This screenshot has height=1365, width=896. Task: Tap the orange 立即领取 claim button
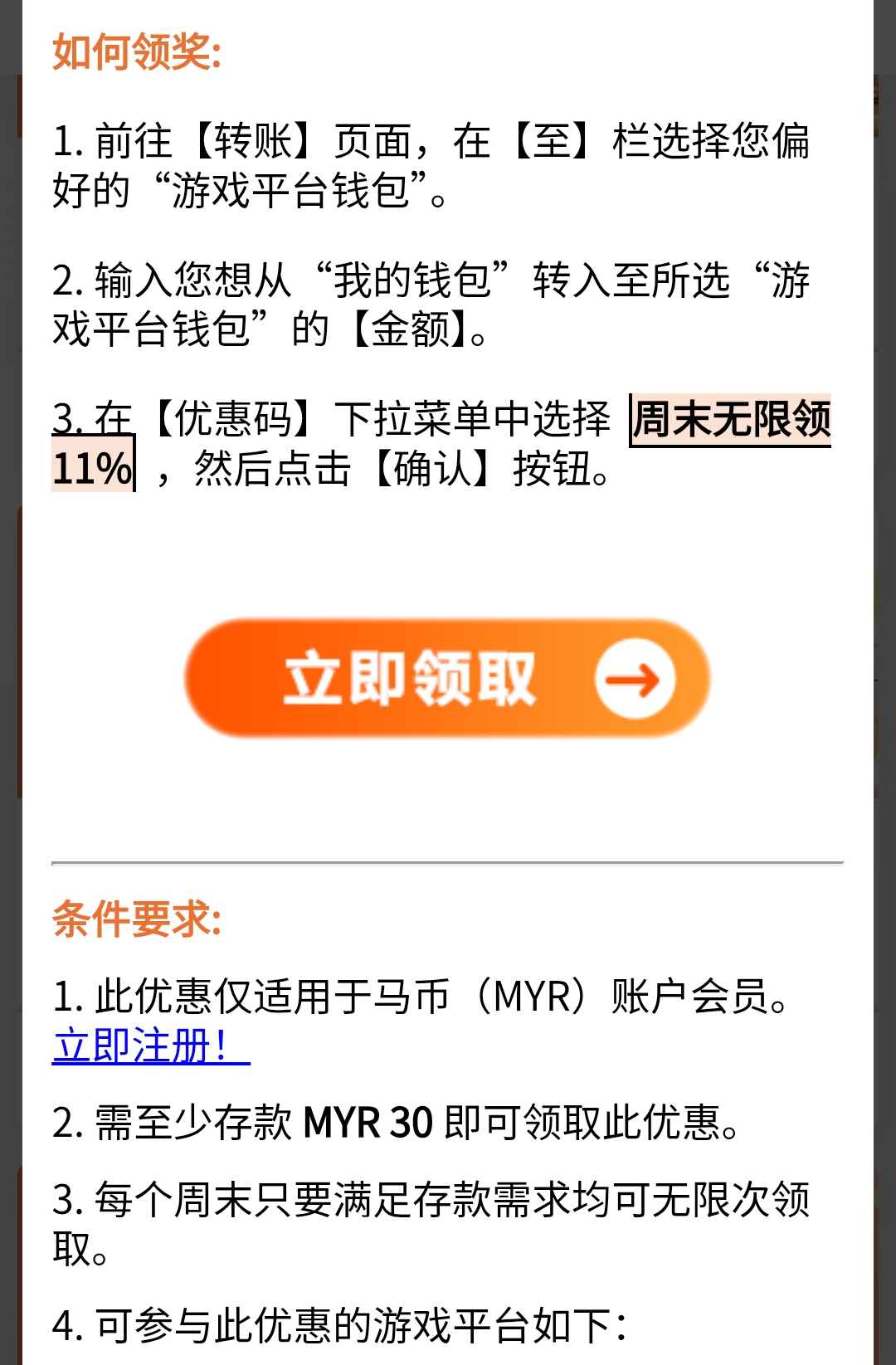[446, 679]
